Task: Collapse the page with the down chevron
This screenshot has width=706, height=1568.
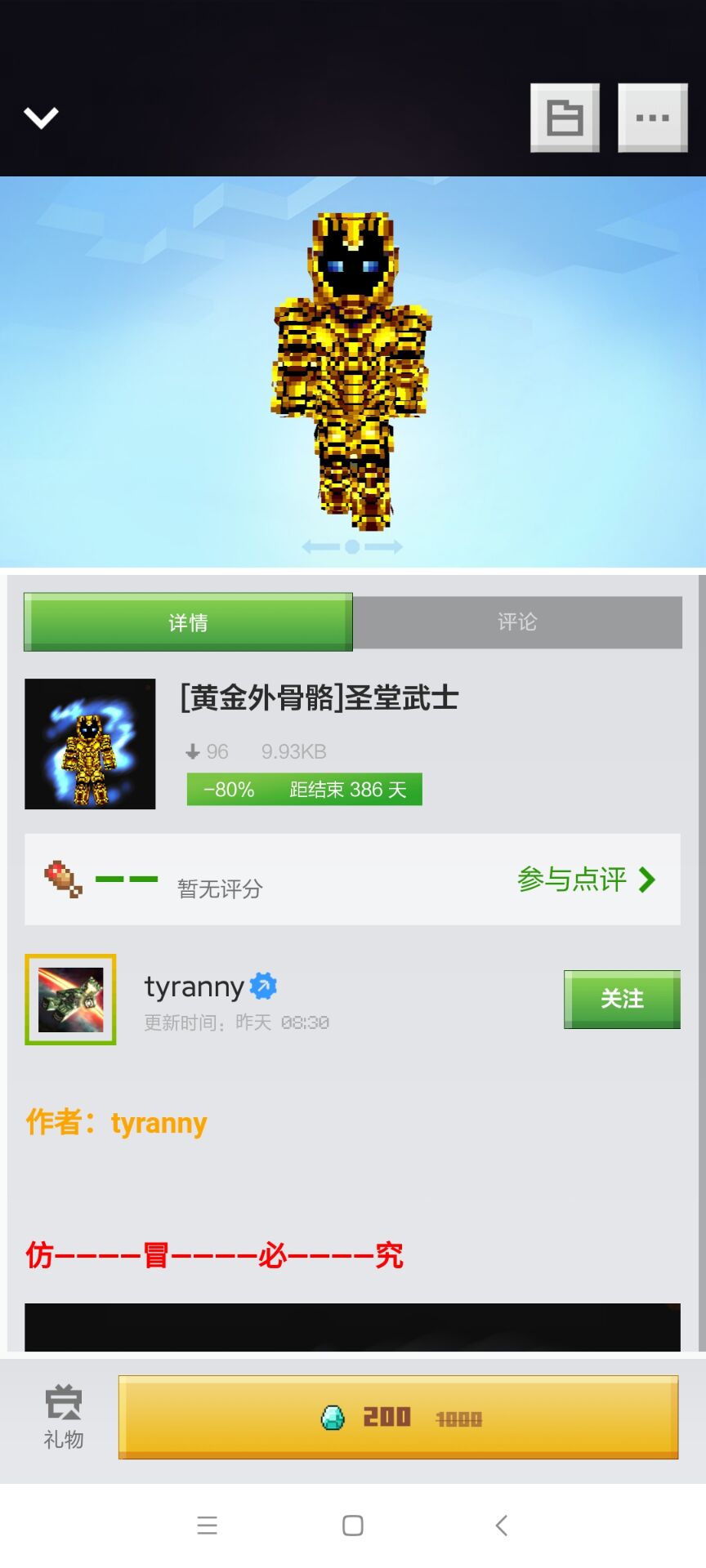Action: point(41,118)
